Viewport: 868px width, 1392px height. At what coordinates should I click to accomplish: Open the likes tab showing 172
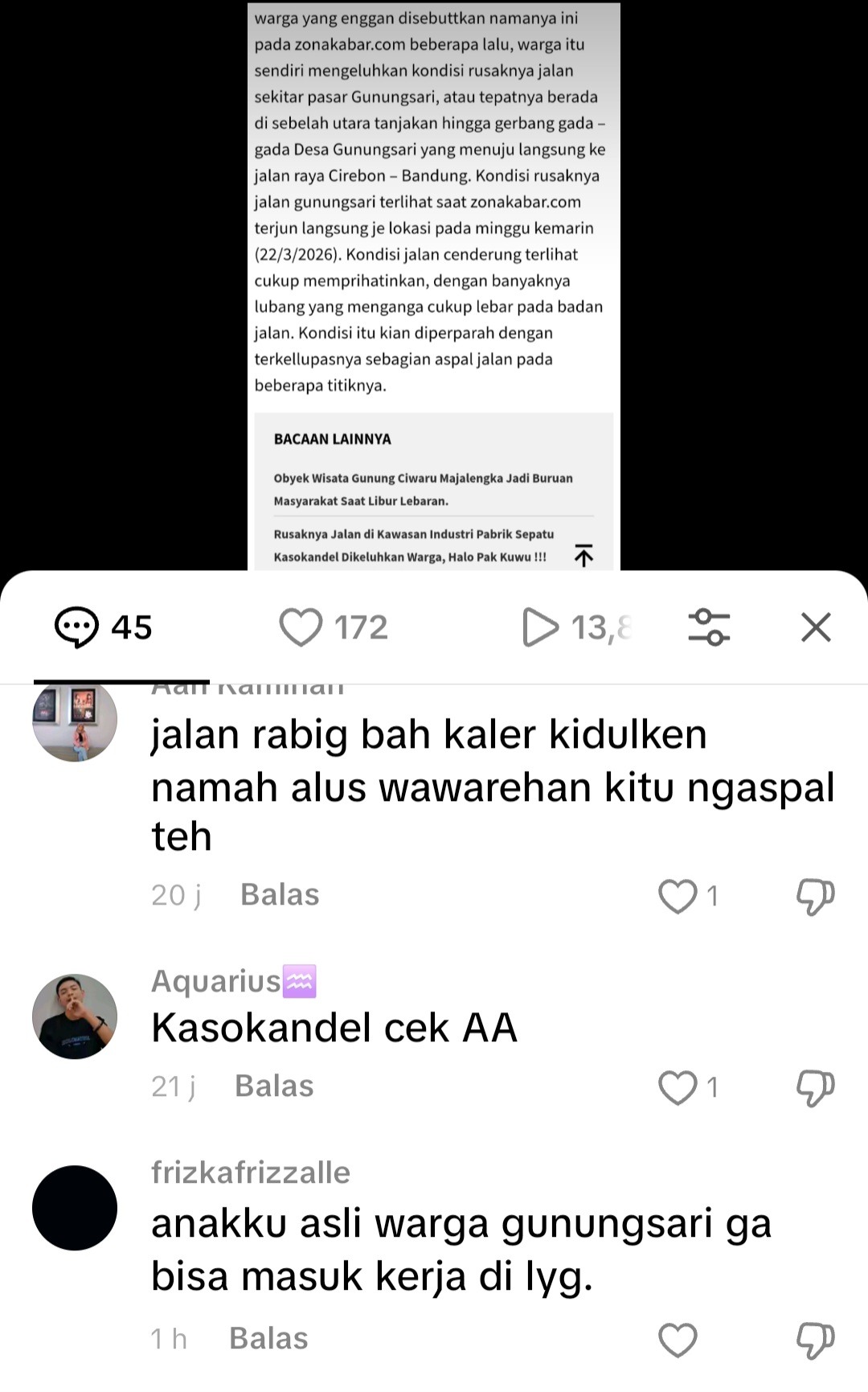click(334, 627)
